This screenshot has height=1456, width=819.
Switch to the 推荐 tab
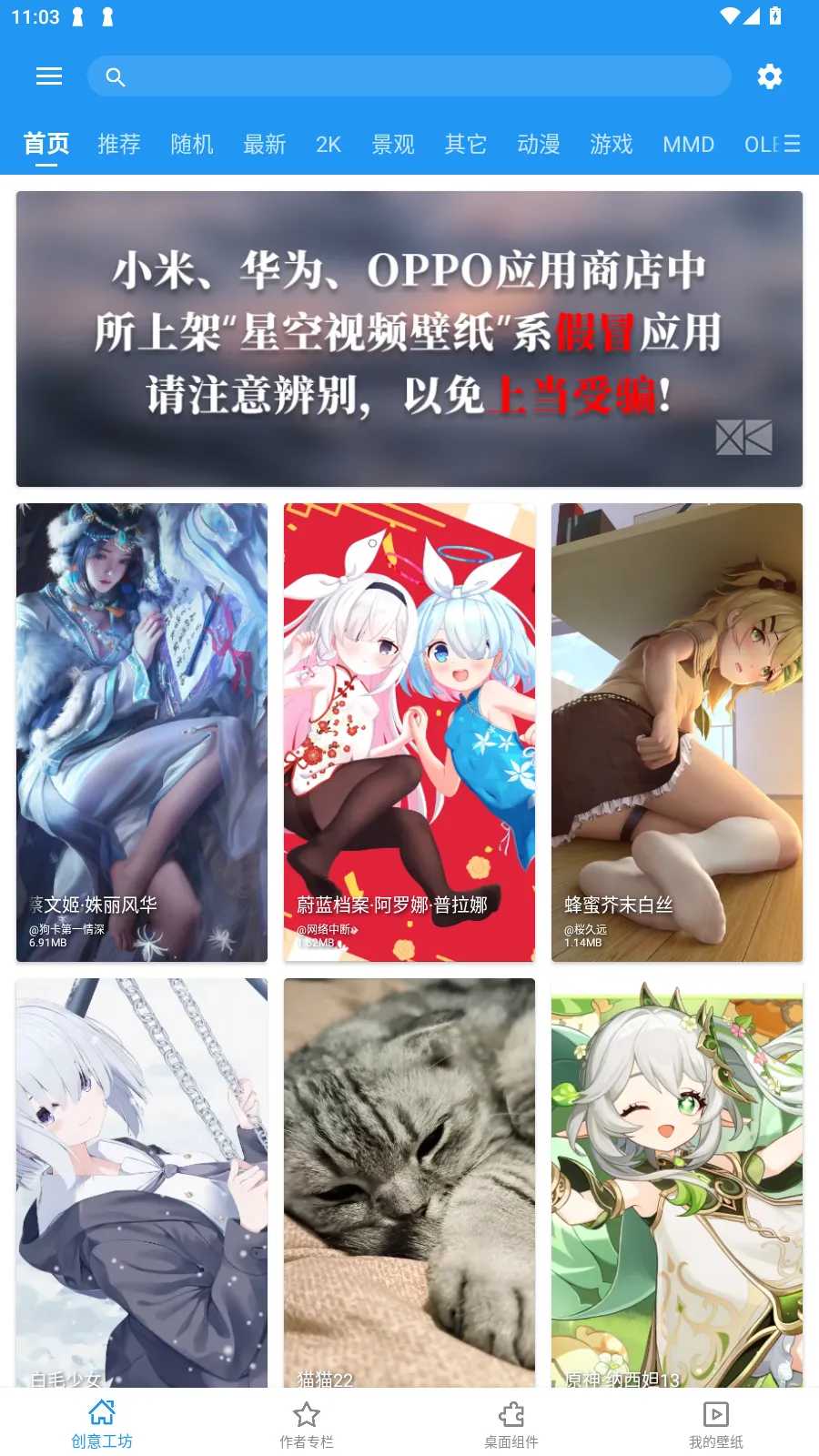[119, 144]
